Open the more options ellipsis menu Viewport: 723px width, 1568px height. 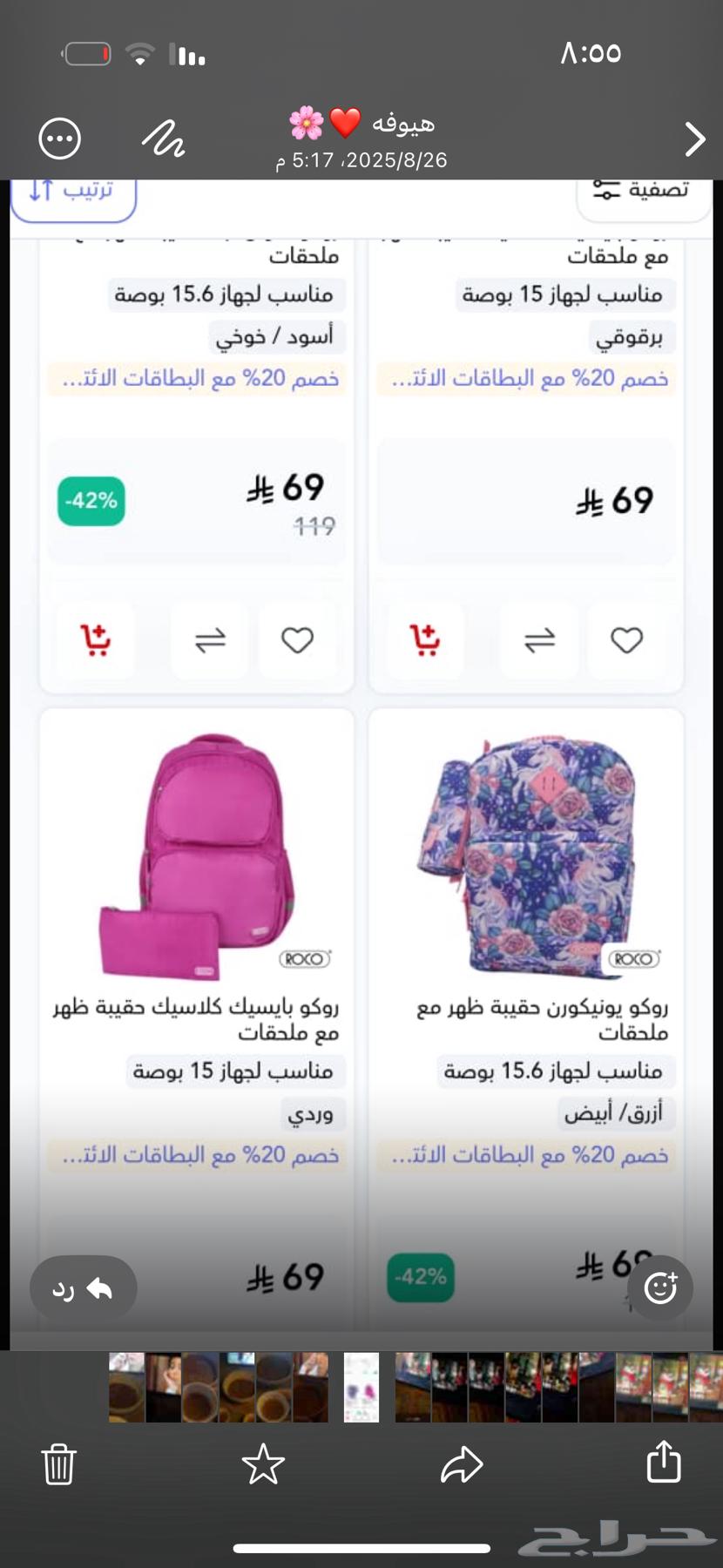pyautogui.click(x=60, y=139)
